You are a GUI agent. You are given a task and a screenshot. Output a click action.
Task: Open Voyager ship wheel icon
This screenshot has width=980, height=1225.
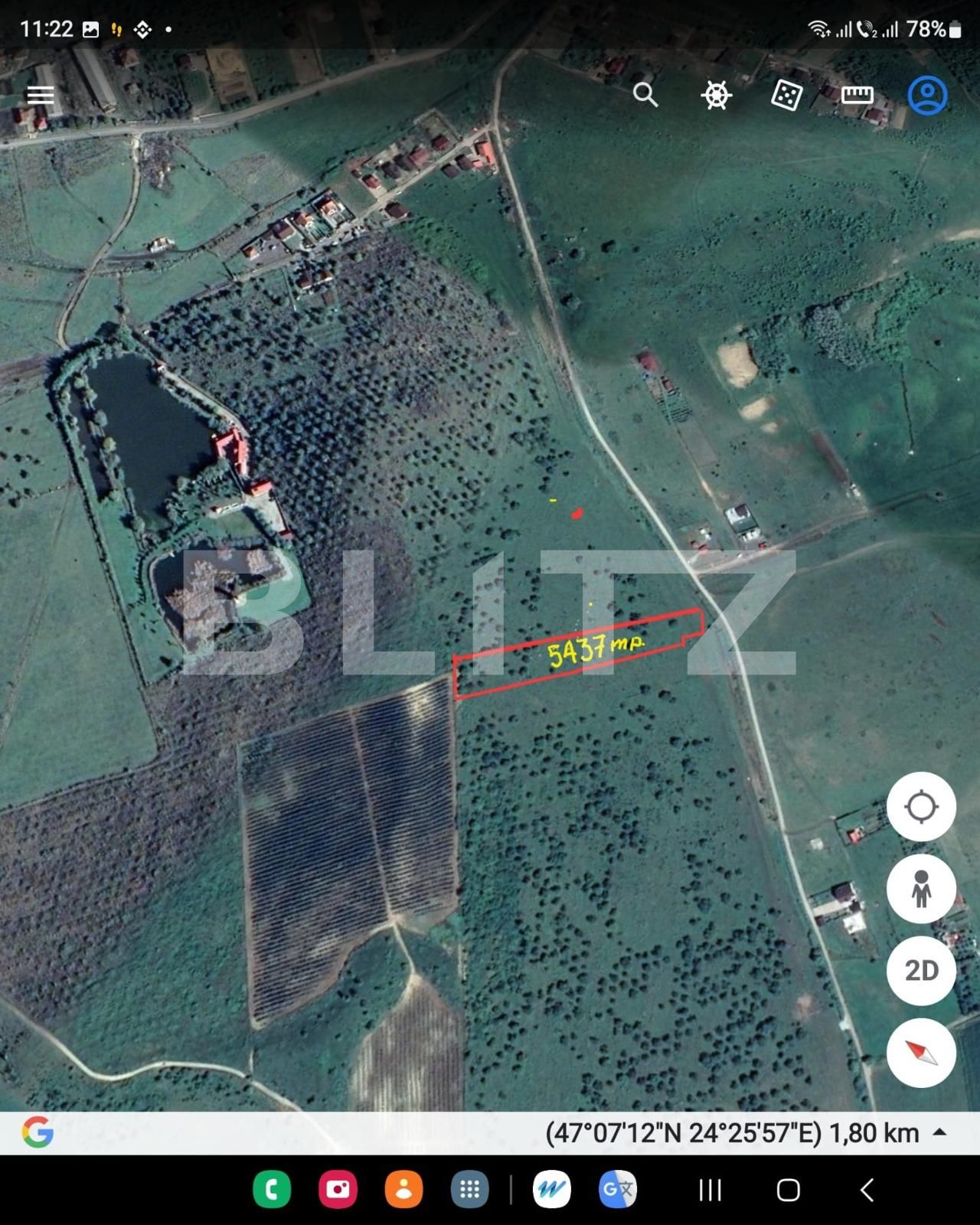(717, 95)
